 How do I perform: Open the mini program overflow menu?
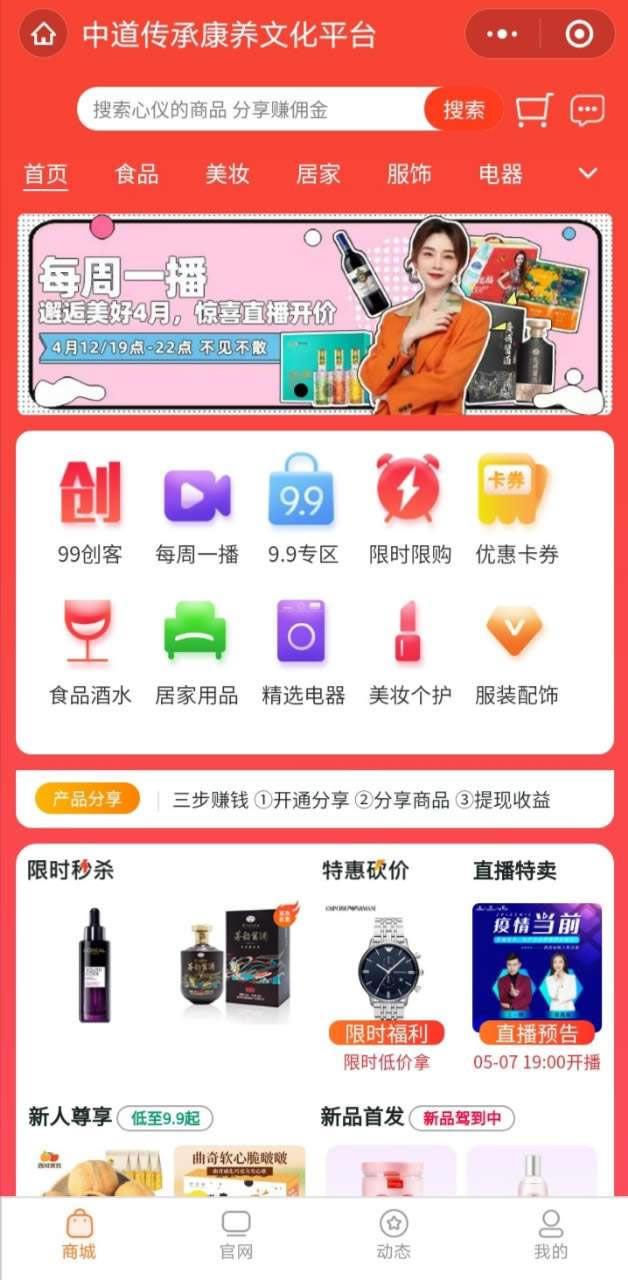(502, 34)
